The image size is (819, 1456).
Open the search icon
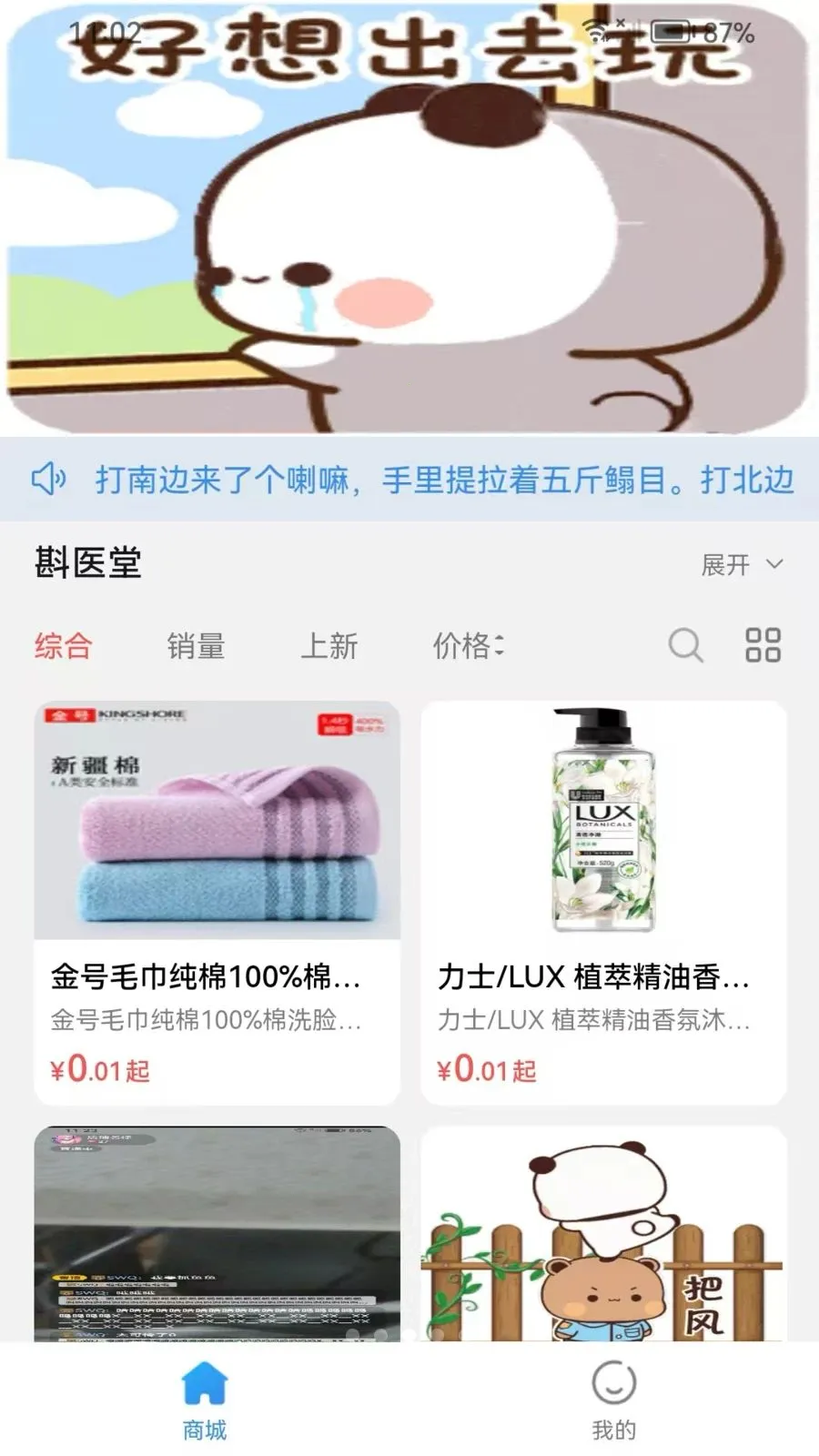[685, 646]
